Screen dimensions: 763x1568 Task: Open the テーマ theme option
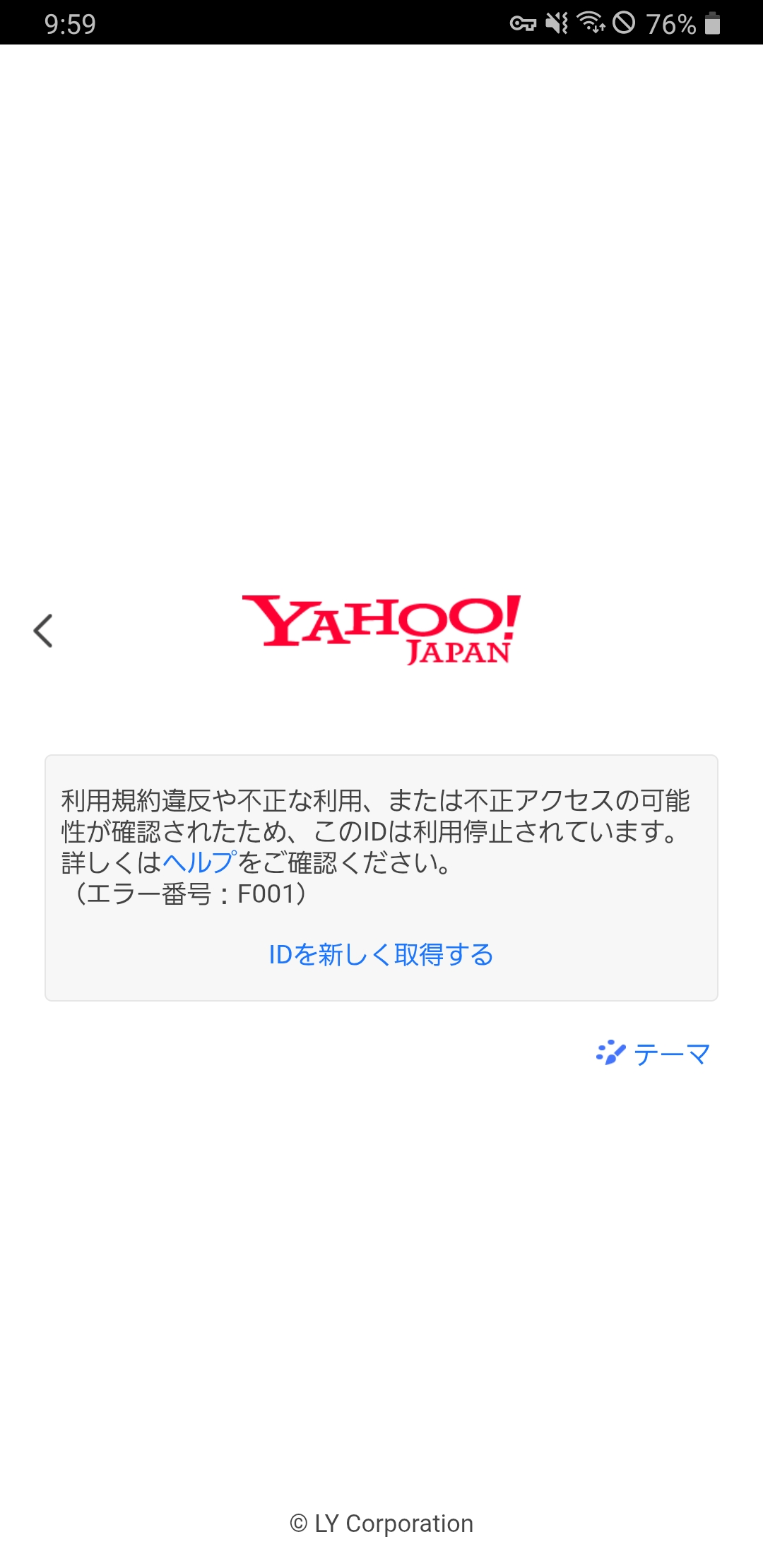(653, 1054)
